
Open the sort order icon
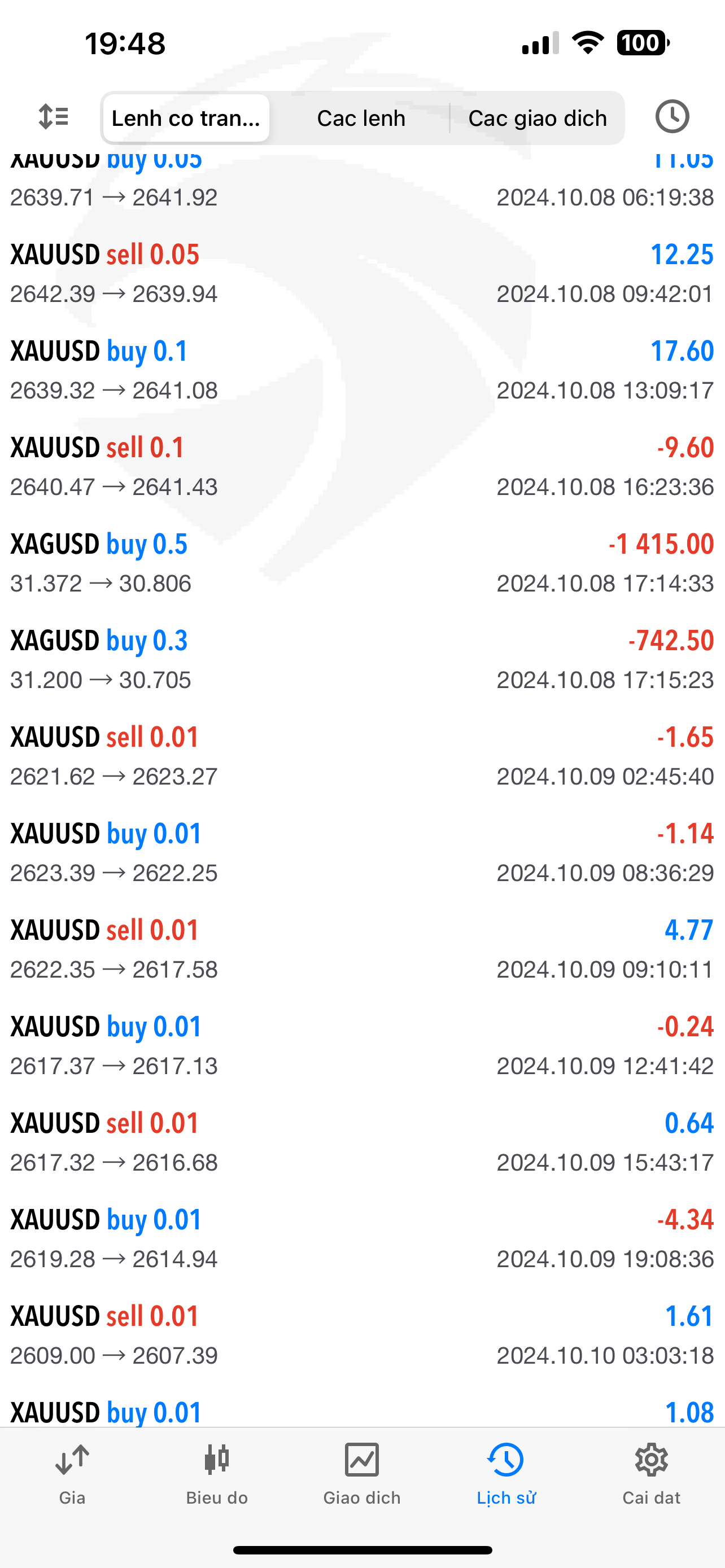tap(54, 116)
